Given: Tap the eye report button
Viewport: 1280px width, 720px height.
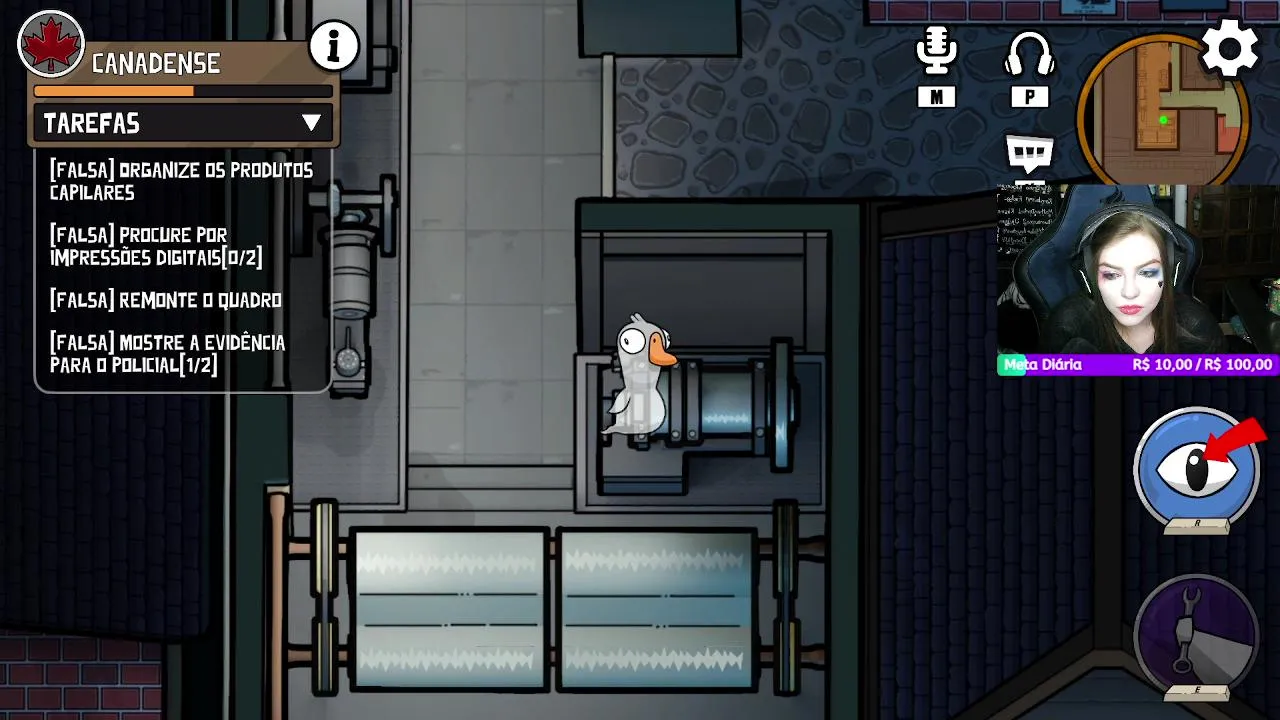Looking at the screenshot, I should 1196,468.
